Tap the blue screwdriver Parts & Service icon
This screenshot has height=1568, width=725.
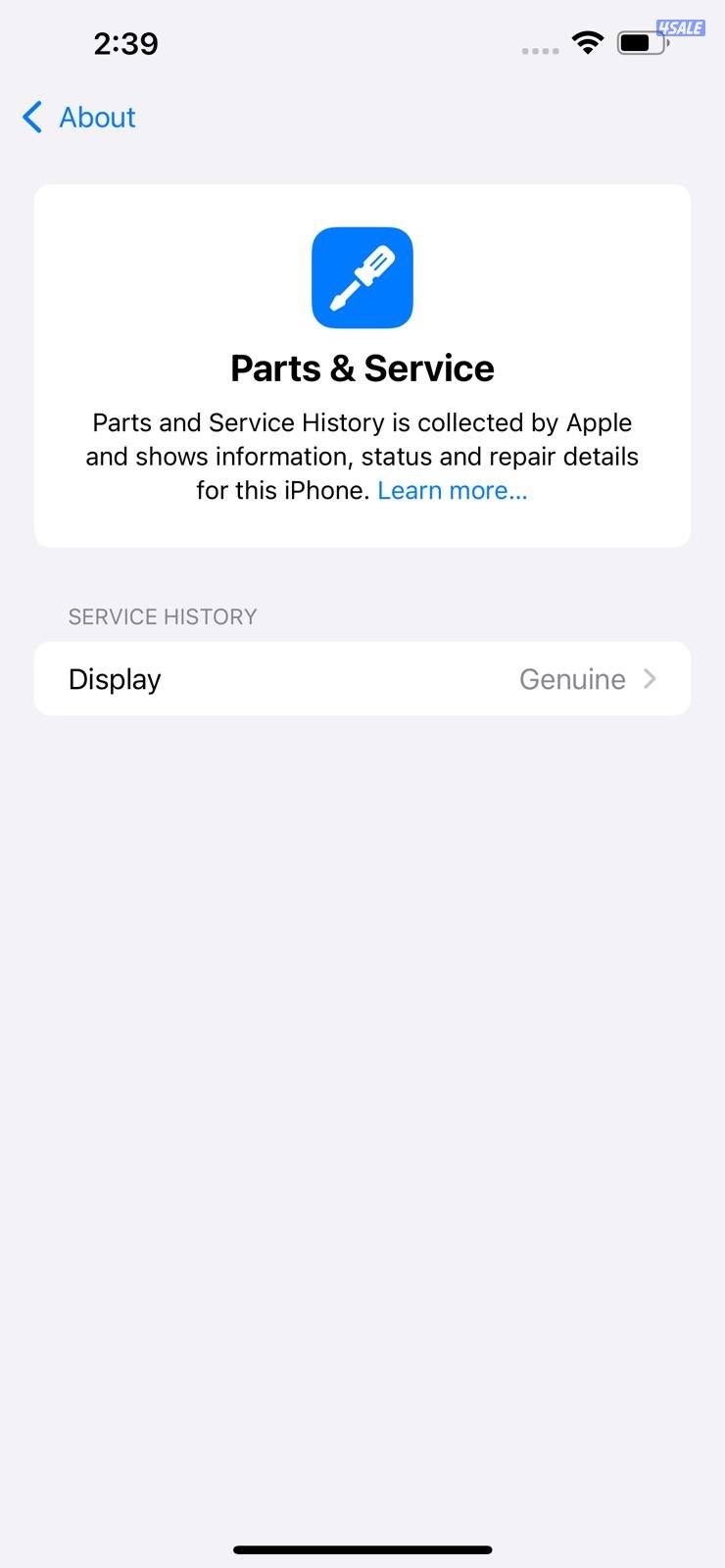click(x=362, y=277)
